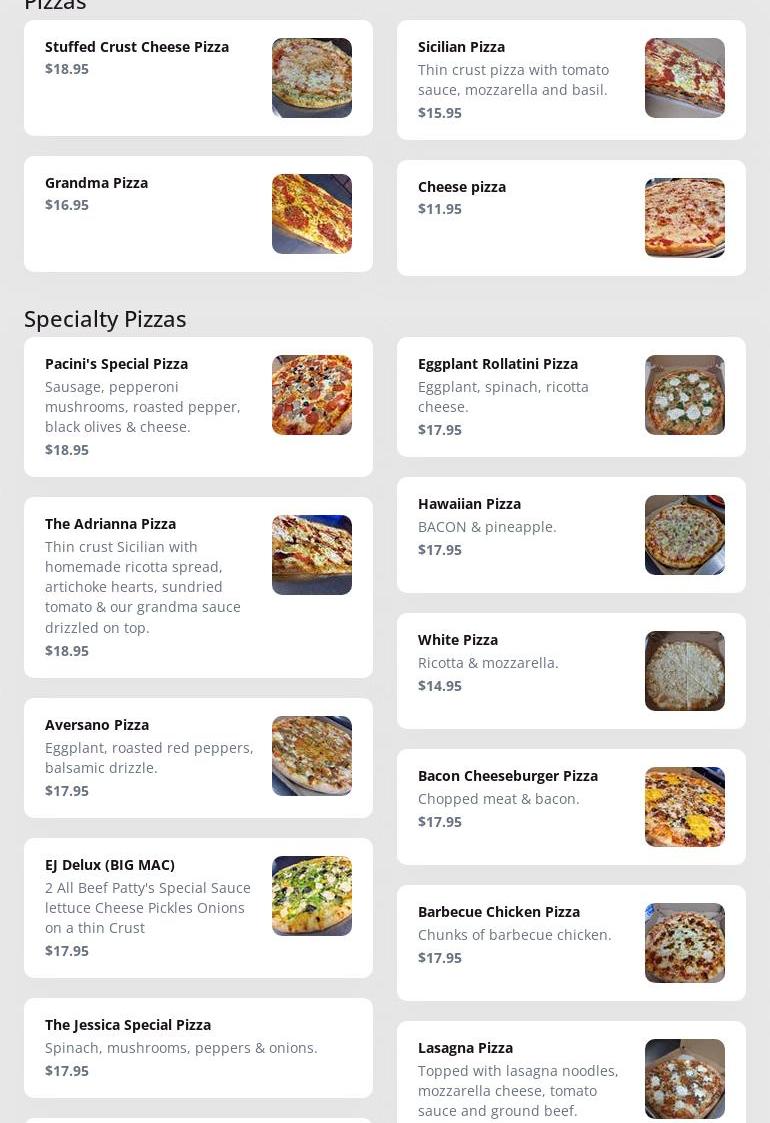
Task: Open The Jessica Special Pizza item
Action: tap(198, 1048)
